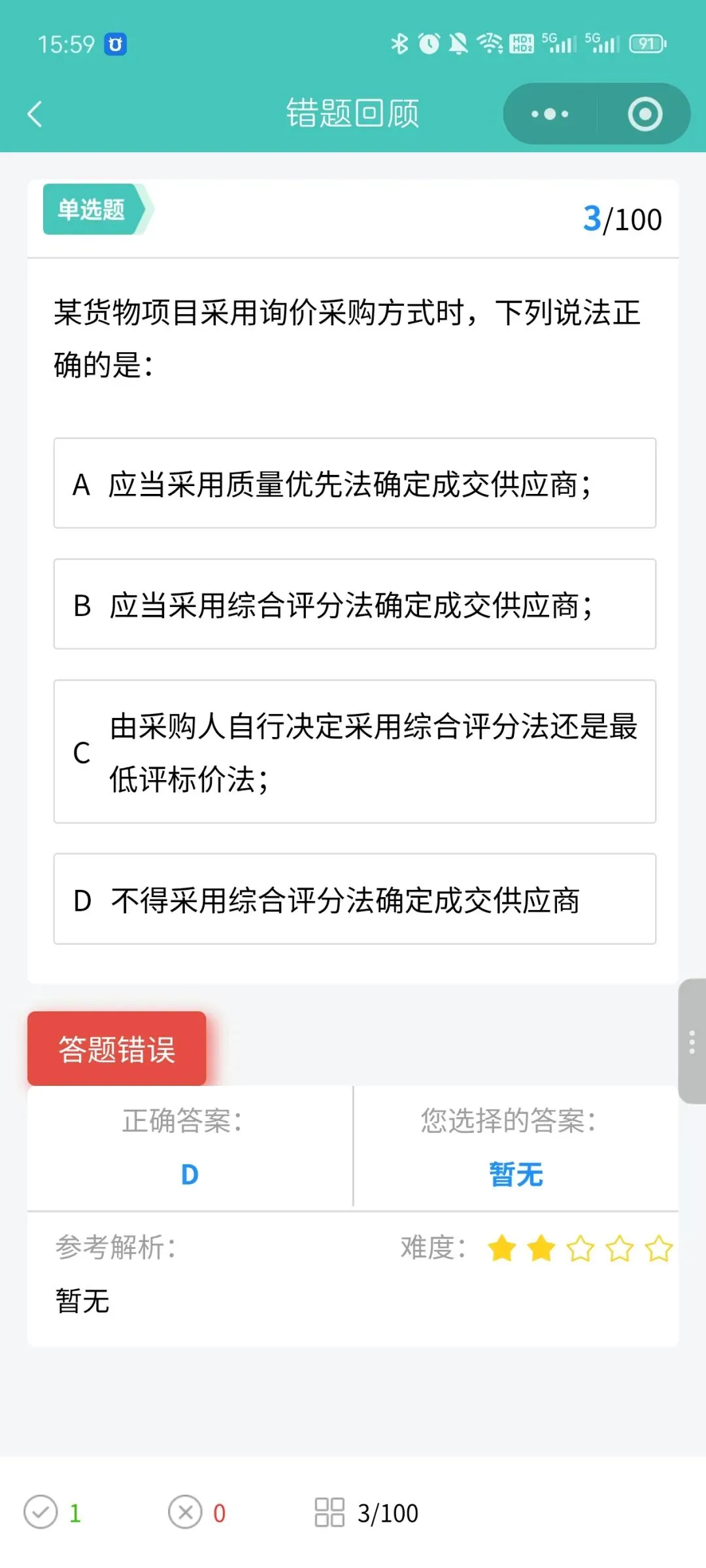
Task: Open the question grid 3/100 at bottom
Action: click(366, 1512)
